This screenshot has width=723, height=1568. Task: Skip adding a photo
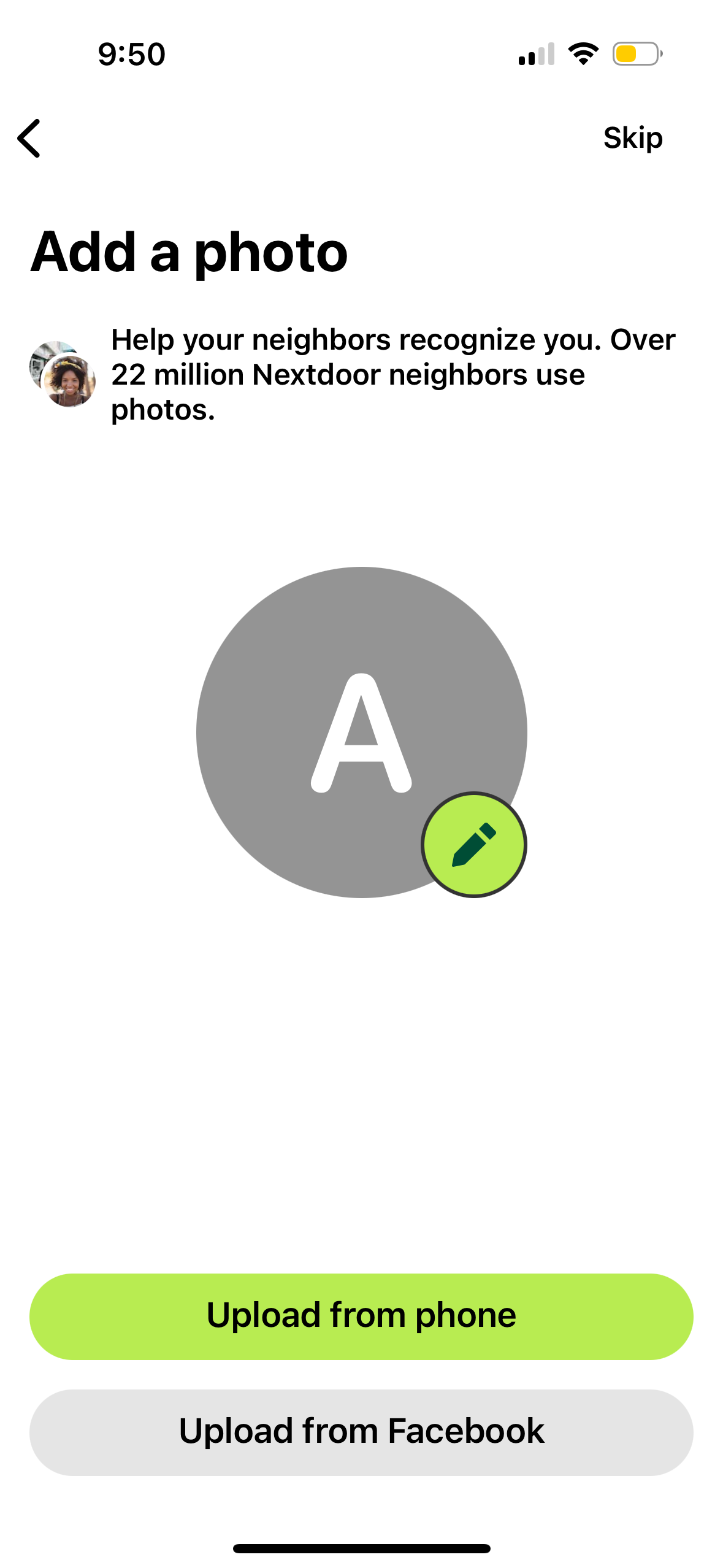(x=632, y=137)
